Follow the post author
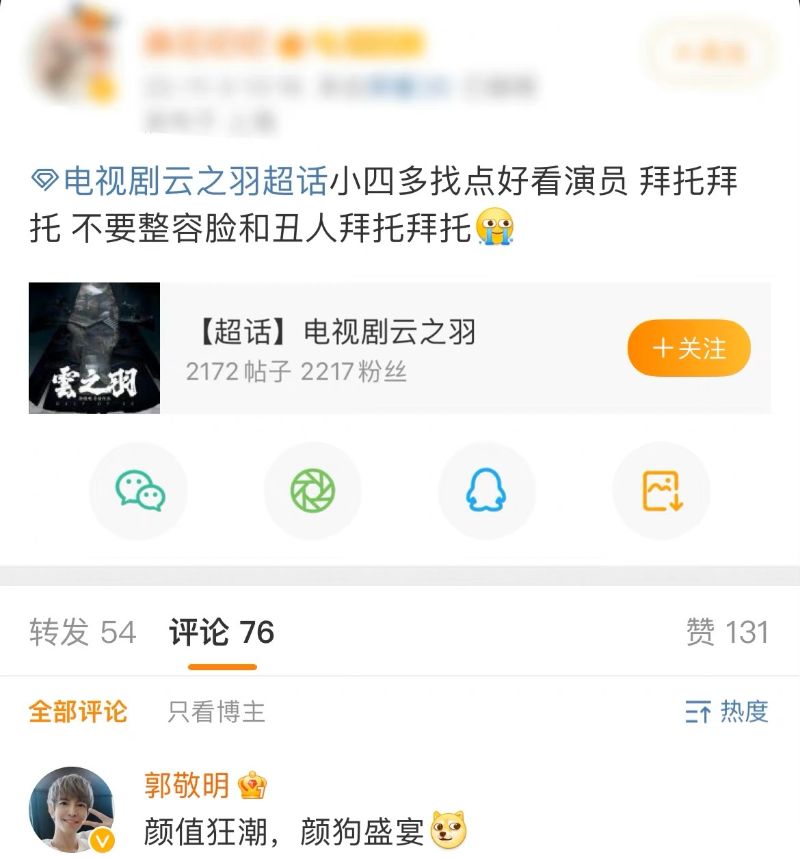The image size is (800, 859). (708, 52)
